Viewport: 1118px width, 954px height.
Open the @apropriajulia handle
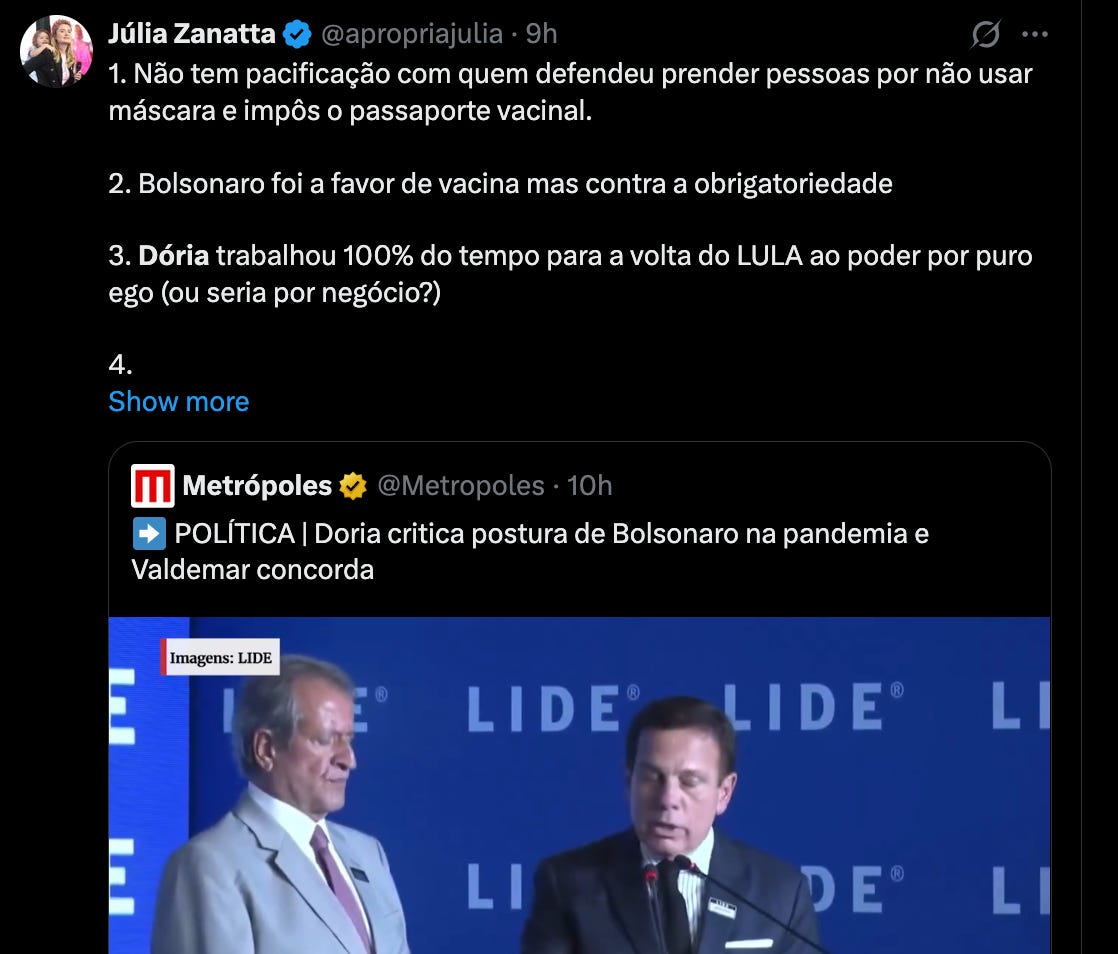coord(411,34)
